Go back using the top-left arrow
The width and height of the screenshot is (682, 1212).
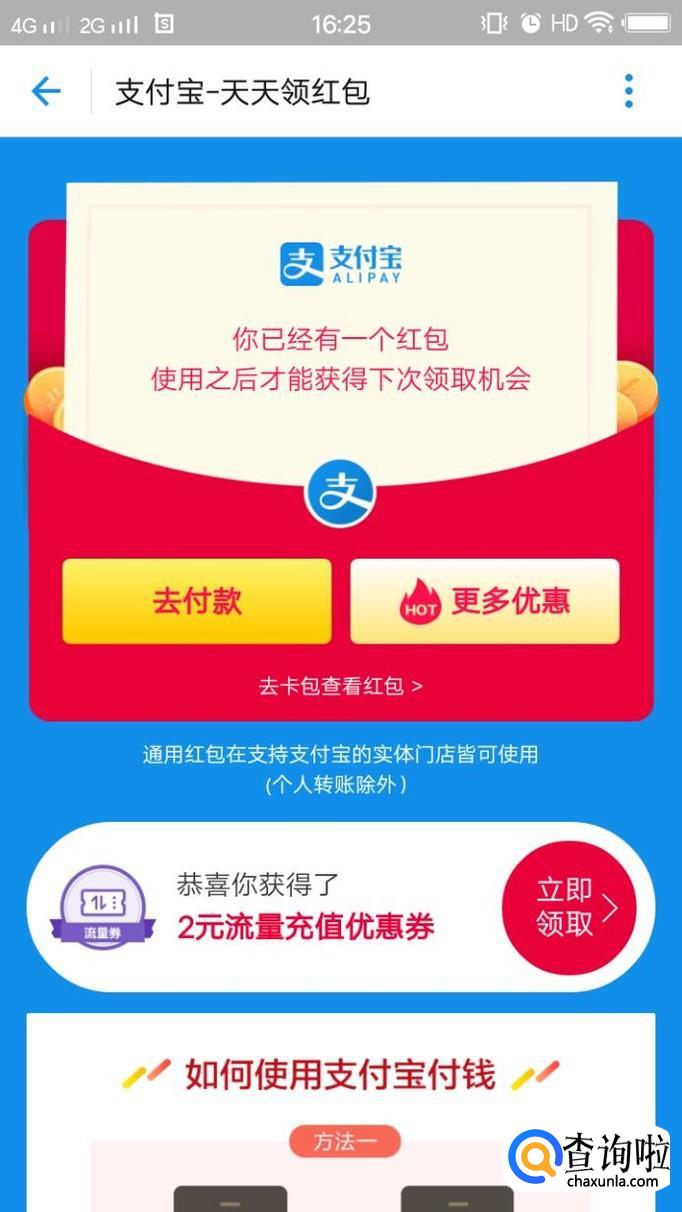46,92
